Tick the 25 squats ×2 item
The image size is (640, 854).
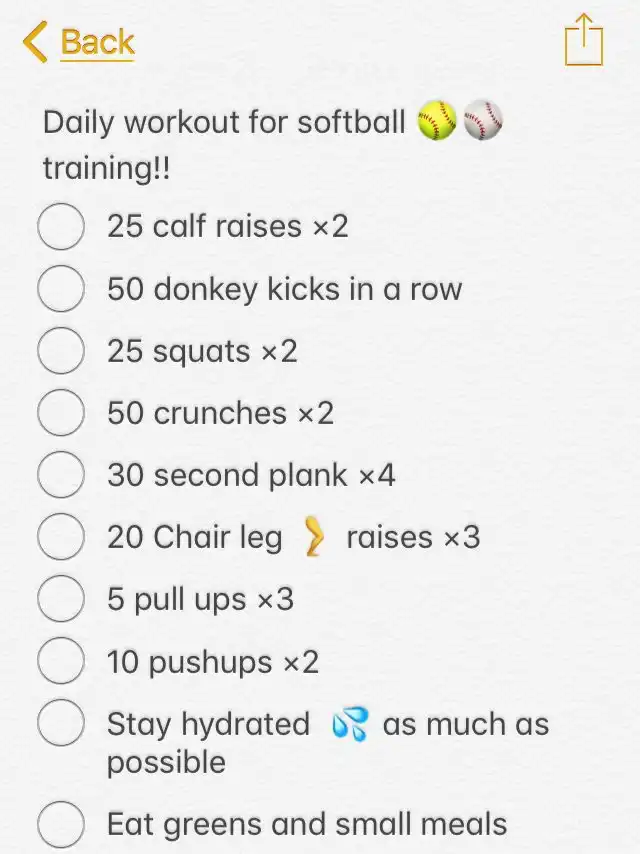coord(61,351)
